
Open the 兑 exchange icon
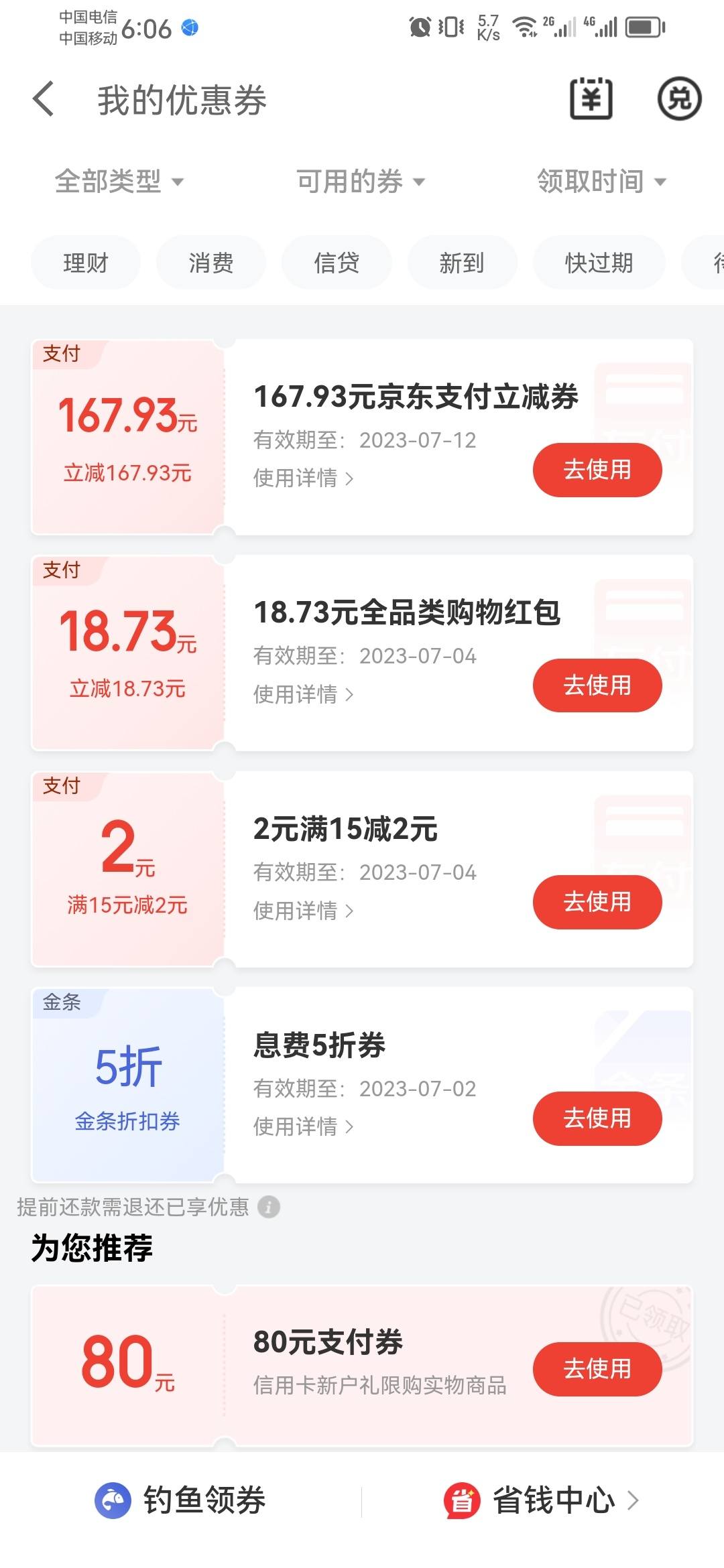tap(678, 99)
